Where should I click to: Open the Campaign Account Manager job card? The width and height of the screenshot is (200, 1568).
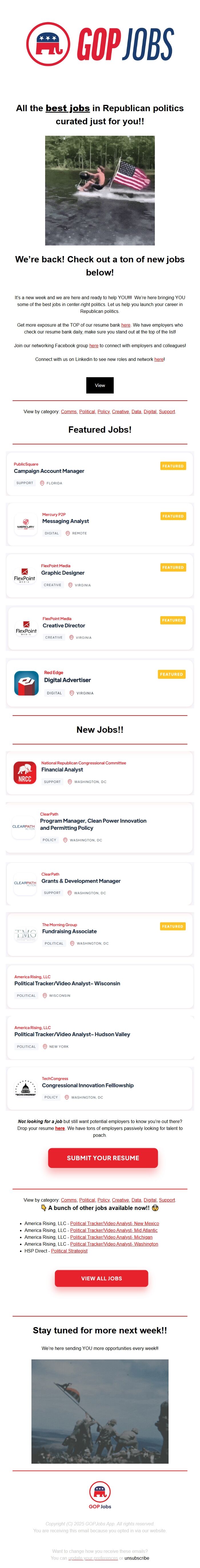pyautogui.click(x=49, y=471)
